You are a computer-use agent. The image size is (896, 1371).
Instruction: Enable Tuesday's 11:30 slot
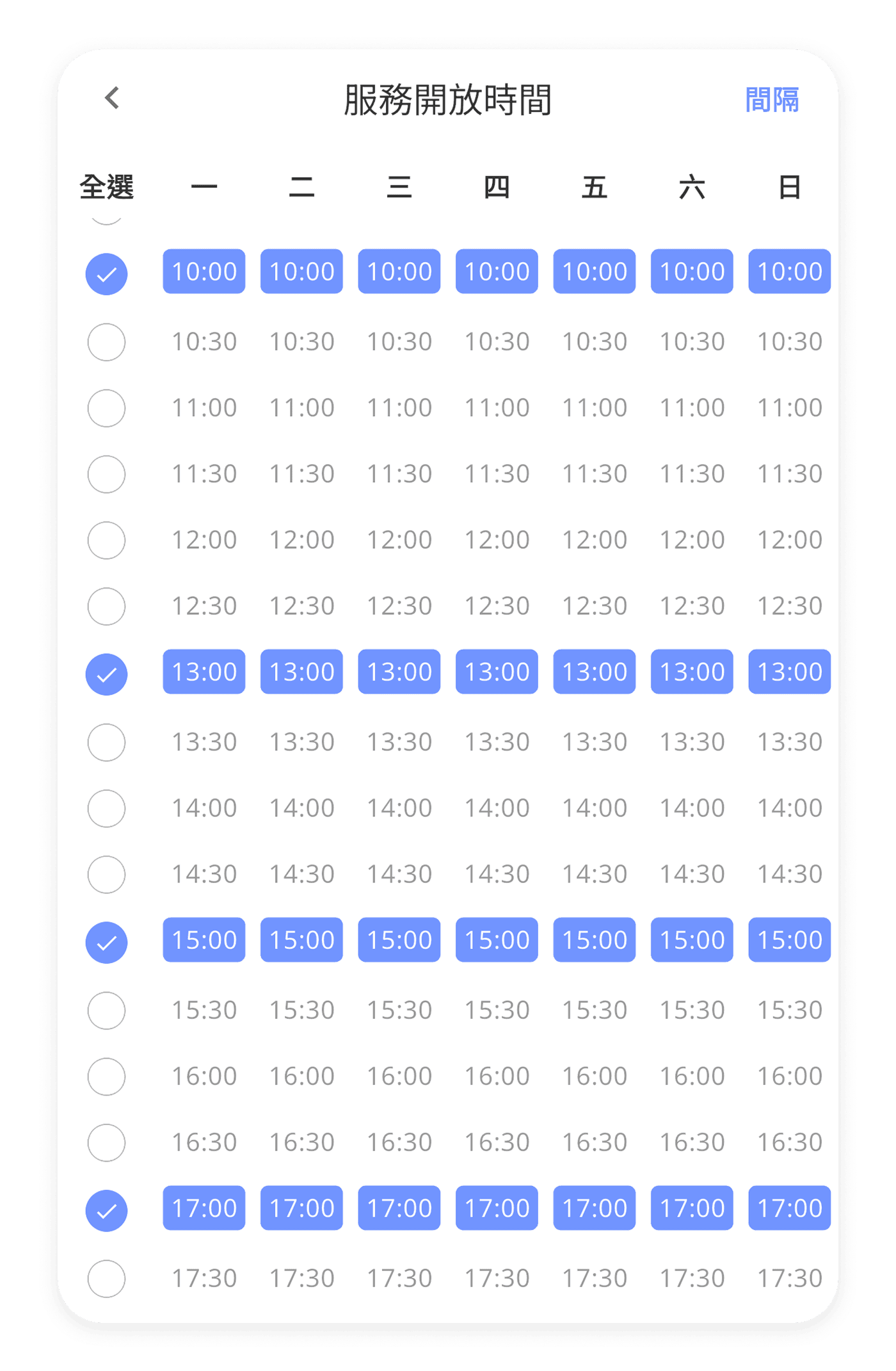(301, 474)
